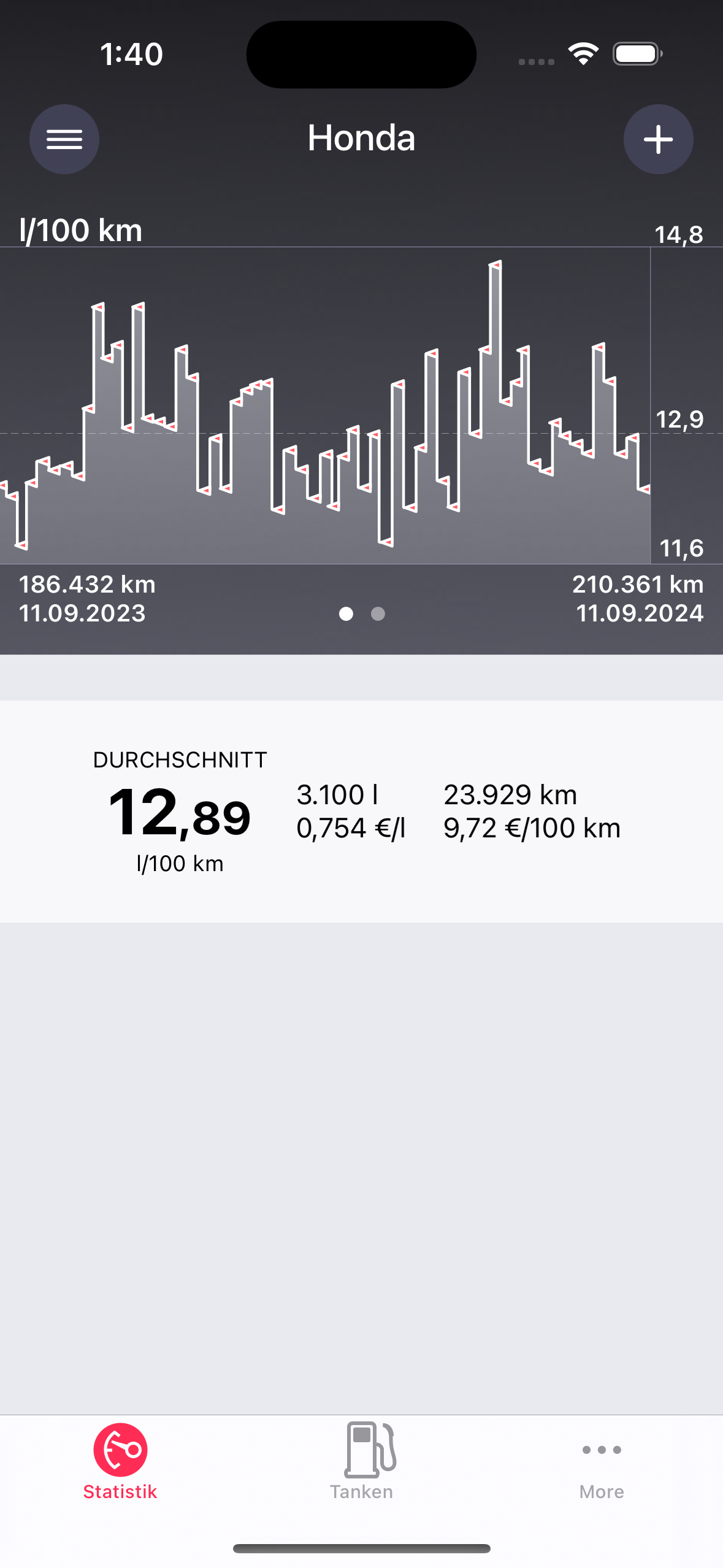The width and height of the screenshot is (723, 1568).
Task: Add a new entry with plus button
Action: 658,139
